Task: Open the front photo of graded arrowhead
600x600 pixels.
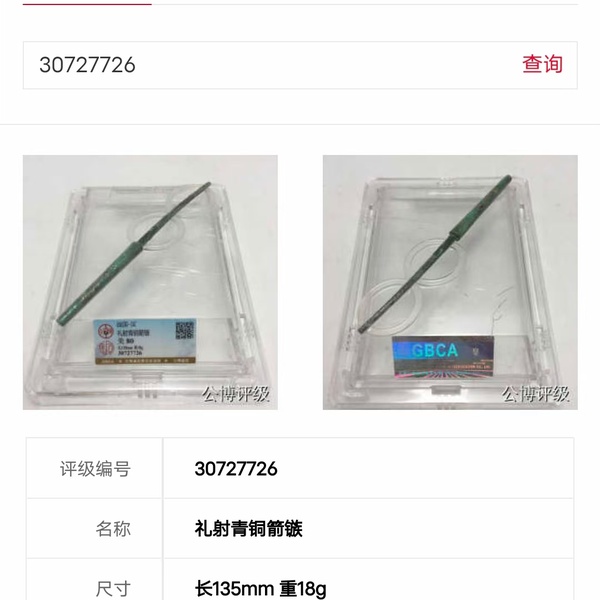Action: click(150, 282)
